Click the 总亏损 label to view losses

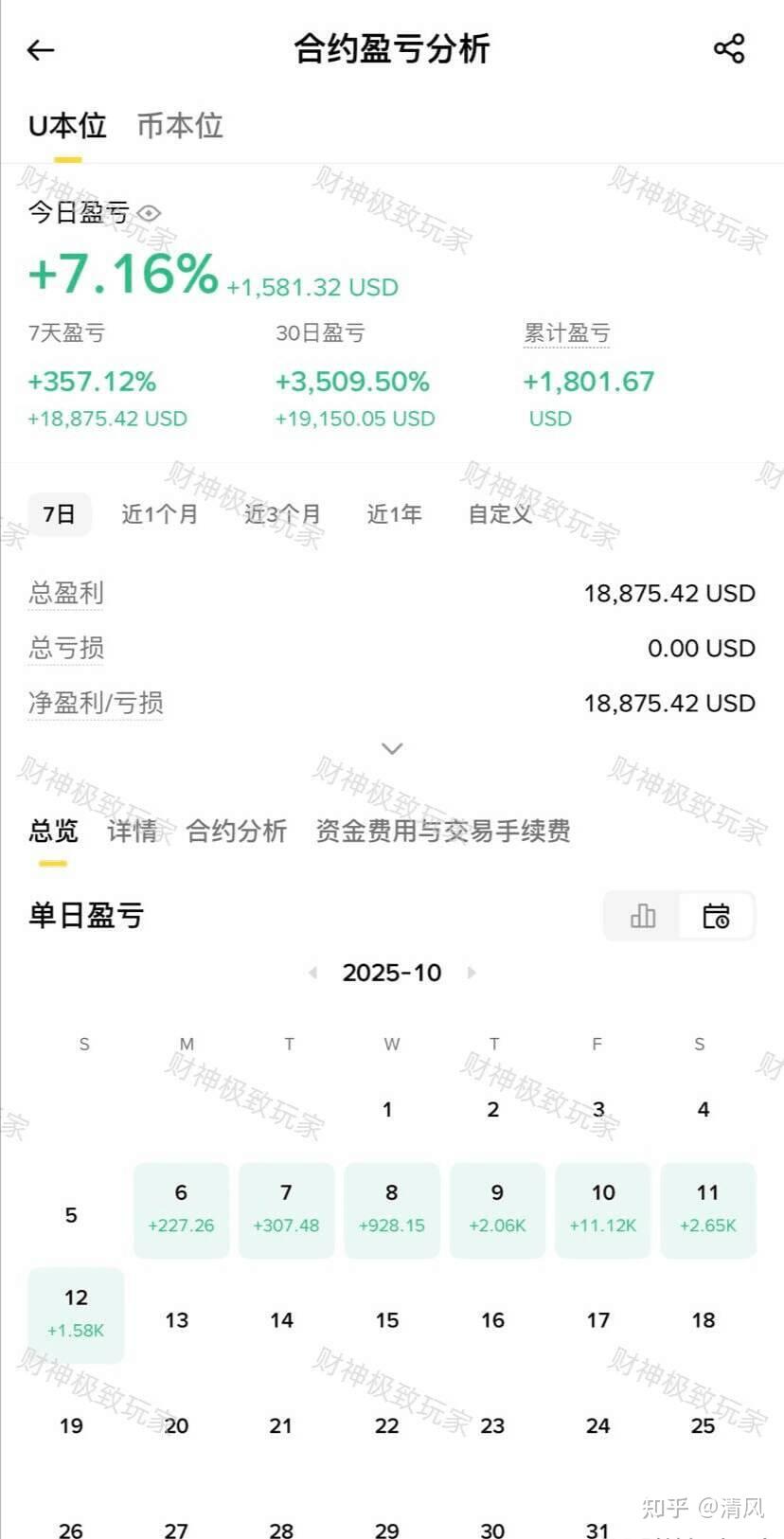tap(65, 648)
